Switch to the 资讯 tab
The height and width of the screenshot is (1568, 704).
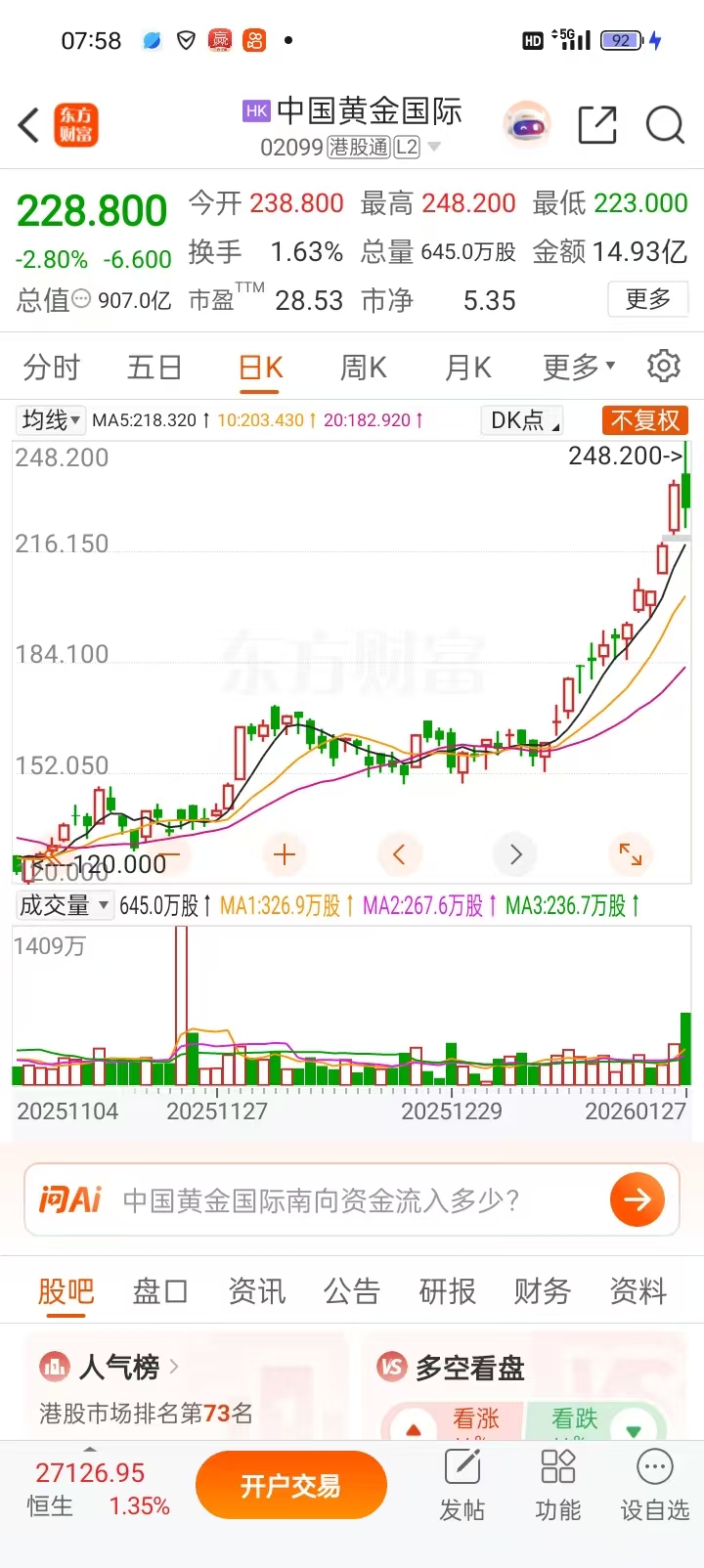256,1291
